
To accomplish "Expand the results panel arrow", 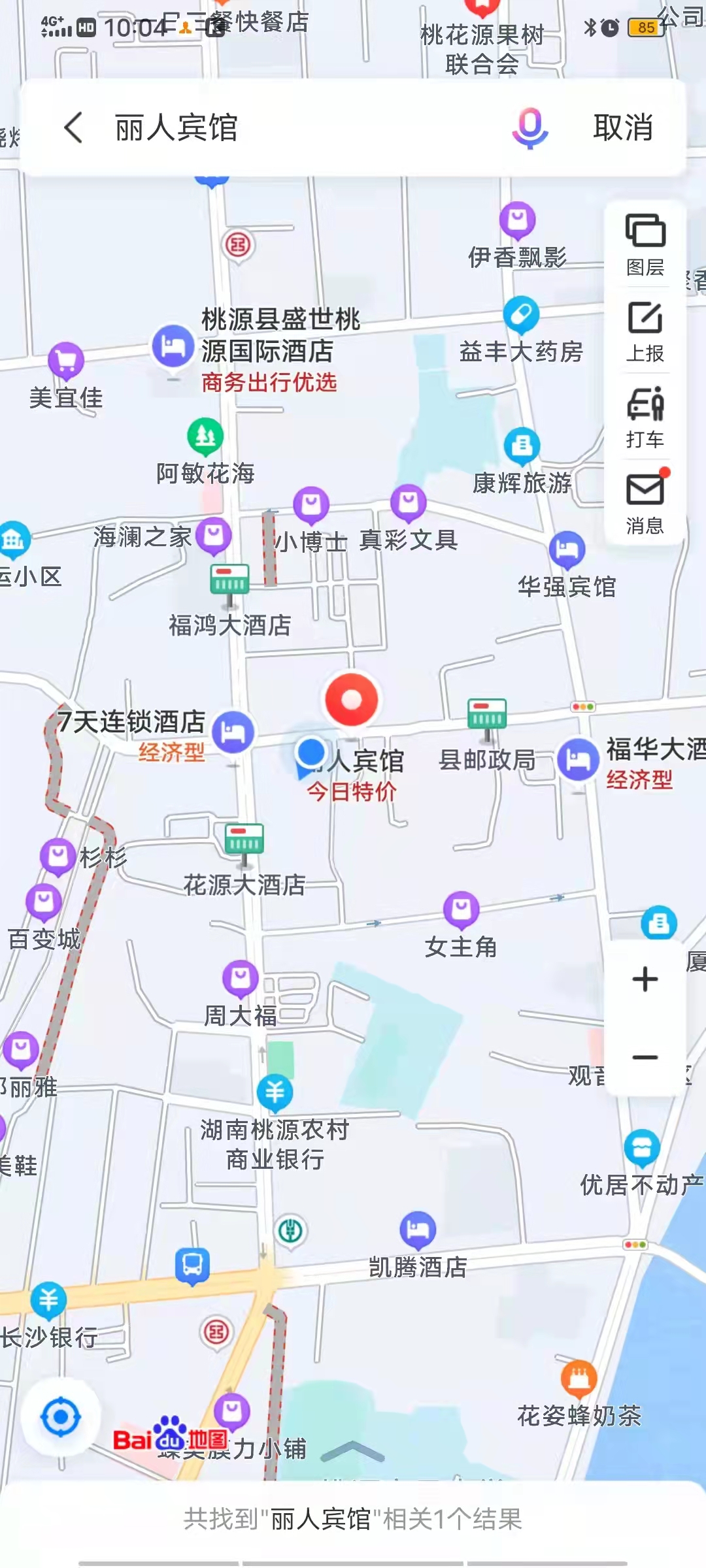I will (352, 1452).
